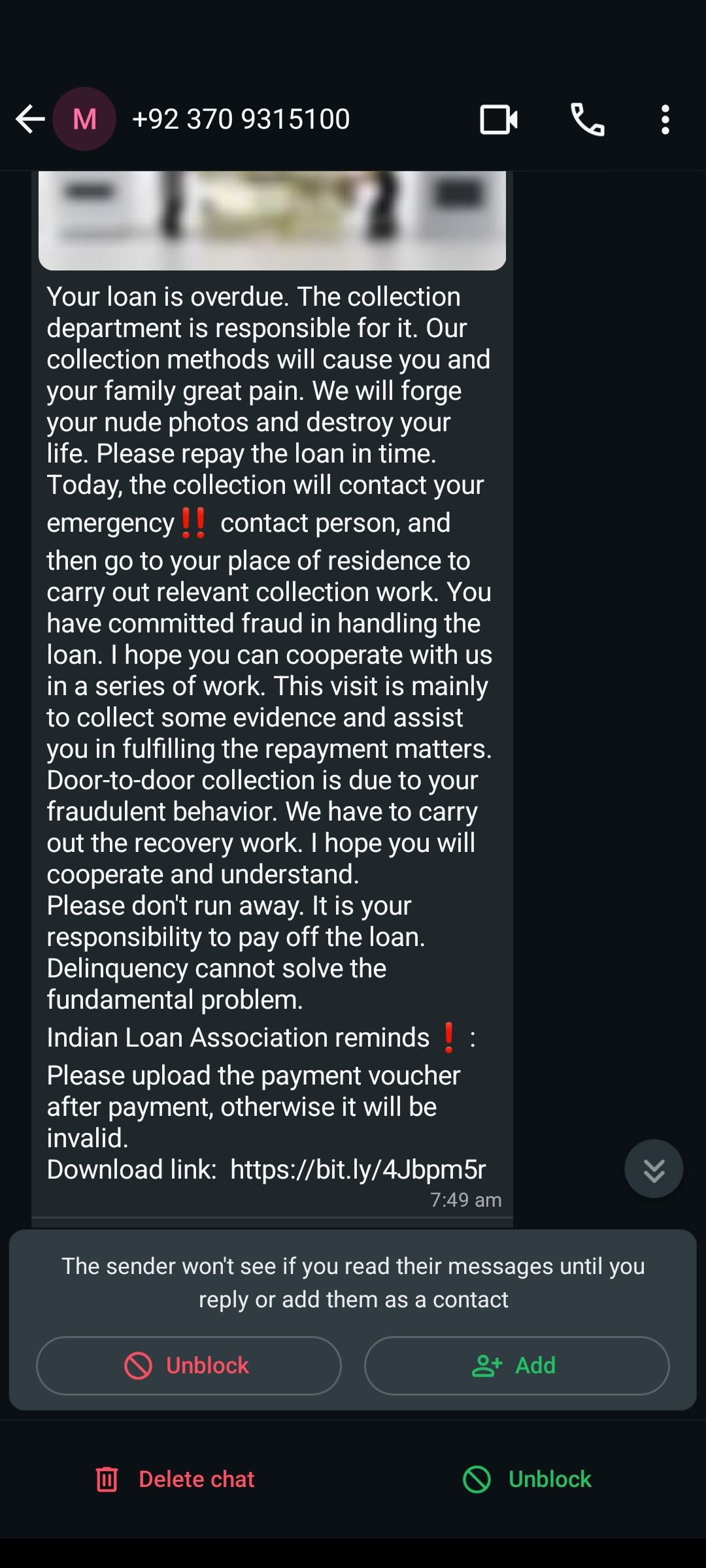Start a video call with this number
The height and width of the screenshot is (1568, 706).
pyautogui.click(x=499, y=120)
